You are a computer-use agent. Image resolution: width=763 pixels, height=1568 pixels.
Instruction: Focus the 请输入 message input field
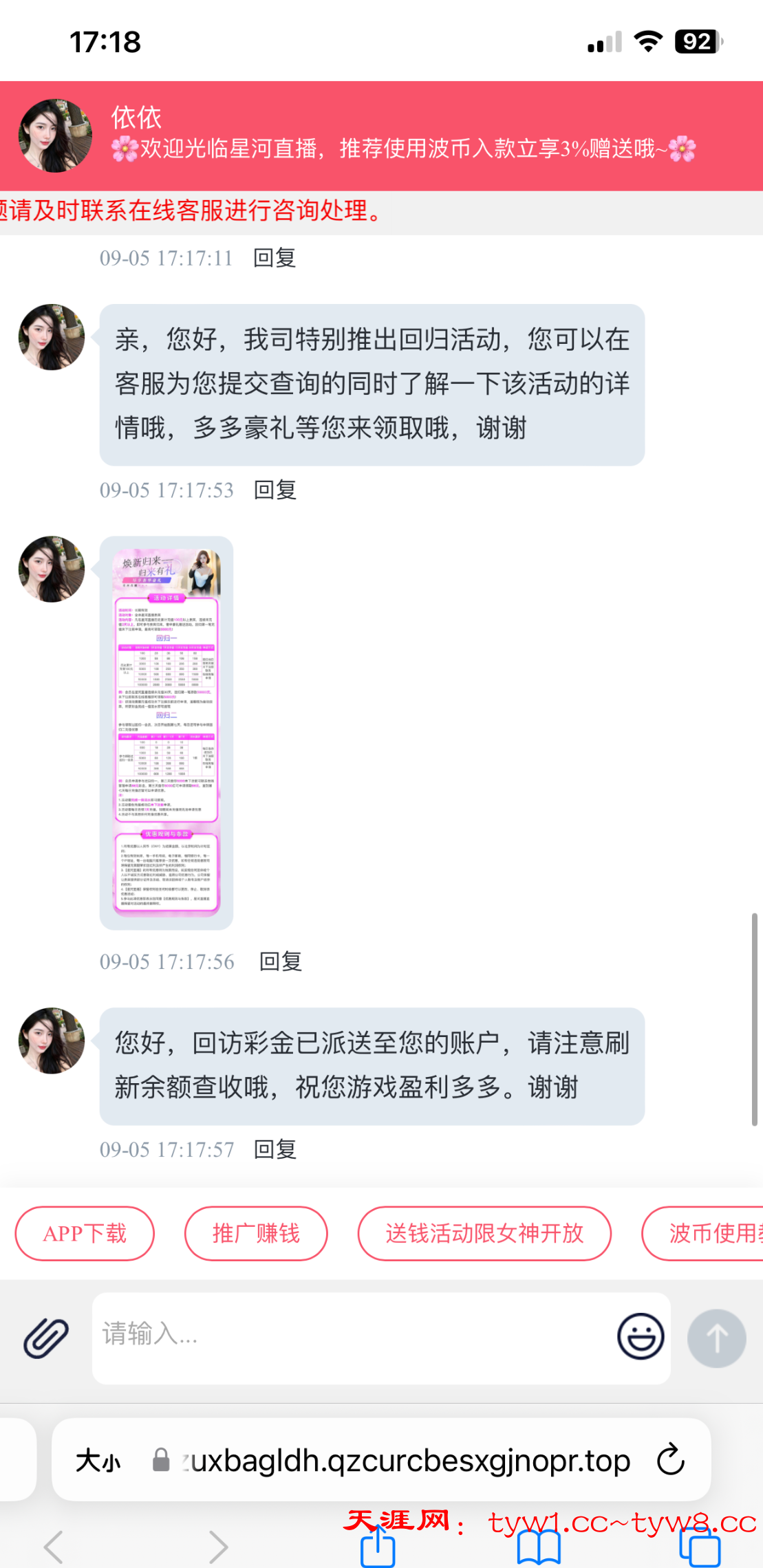[x=351, y=1336]
